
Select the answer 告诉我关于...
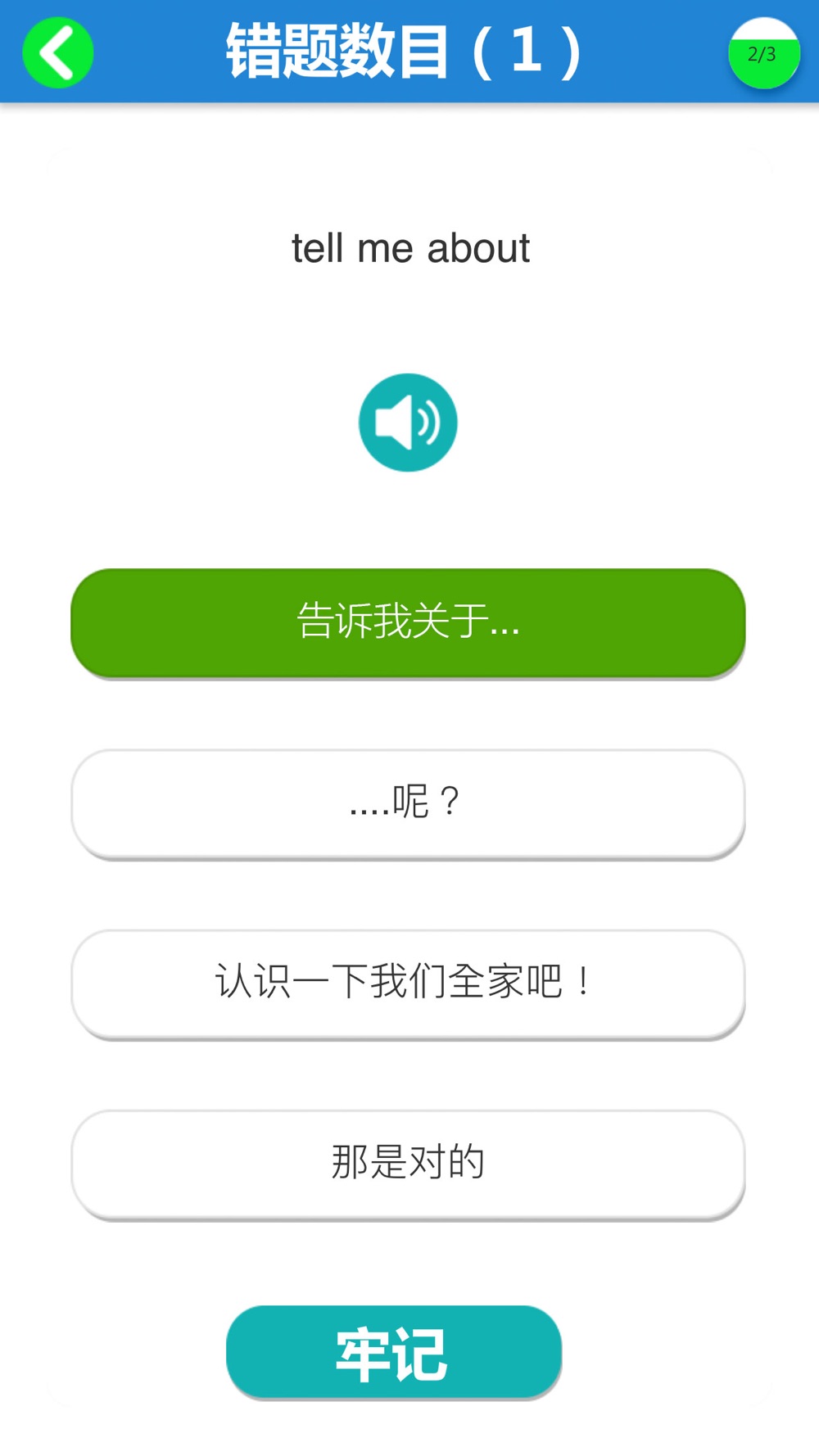tap(408, 622)
